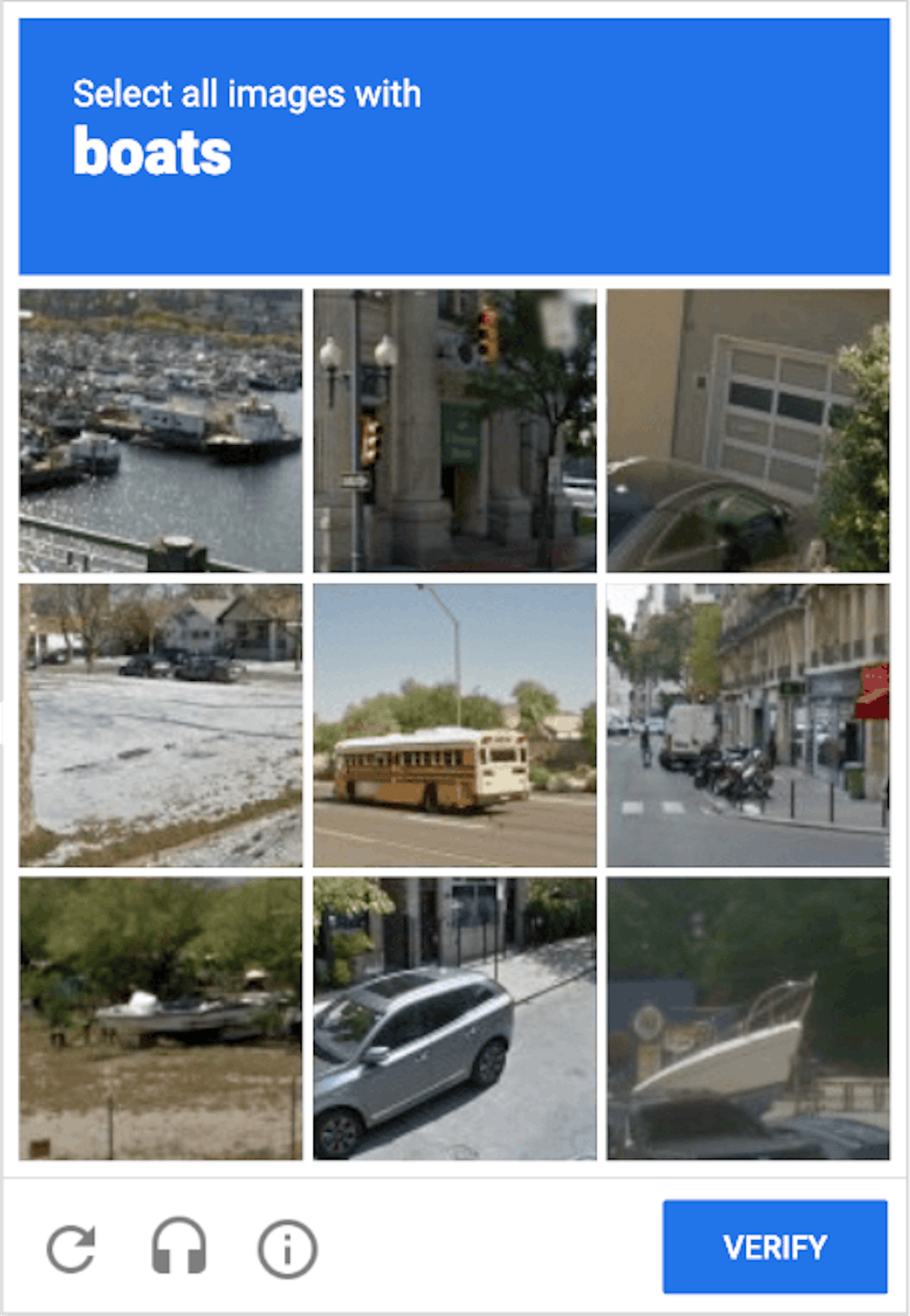Tap the VERIFY button
The width and height of the screenshot is (910, 1316).
coord(774,1246)
